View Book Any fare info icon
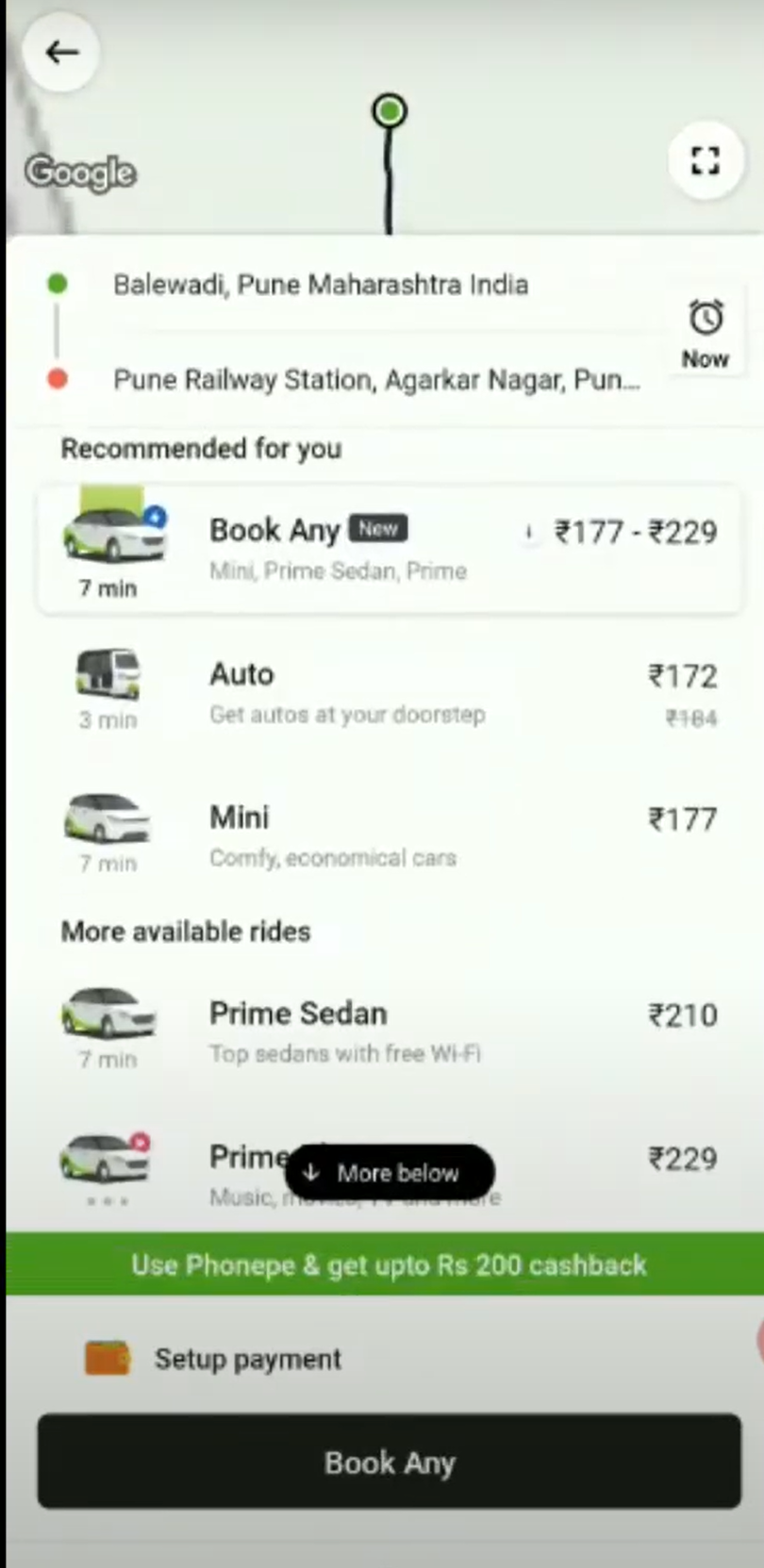The width and height of the screenshot is (764, 1568). [x=529, y=534]
